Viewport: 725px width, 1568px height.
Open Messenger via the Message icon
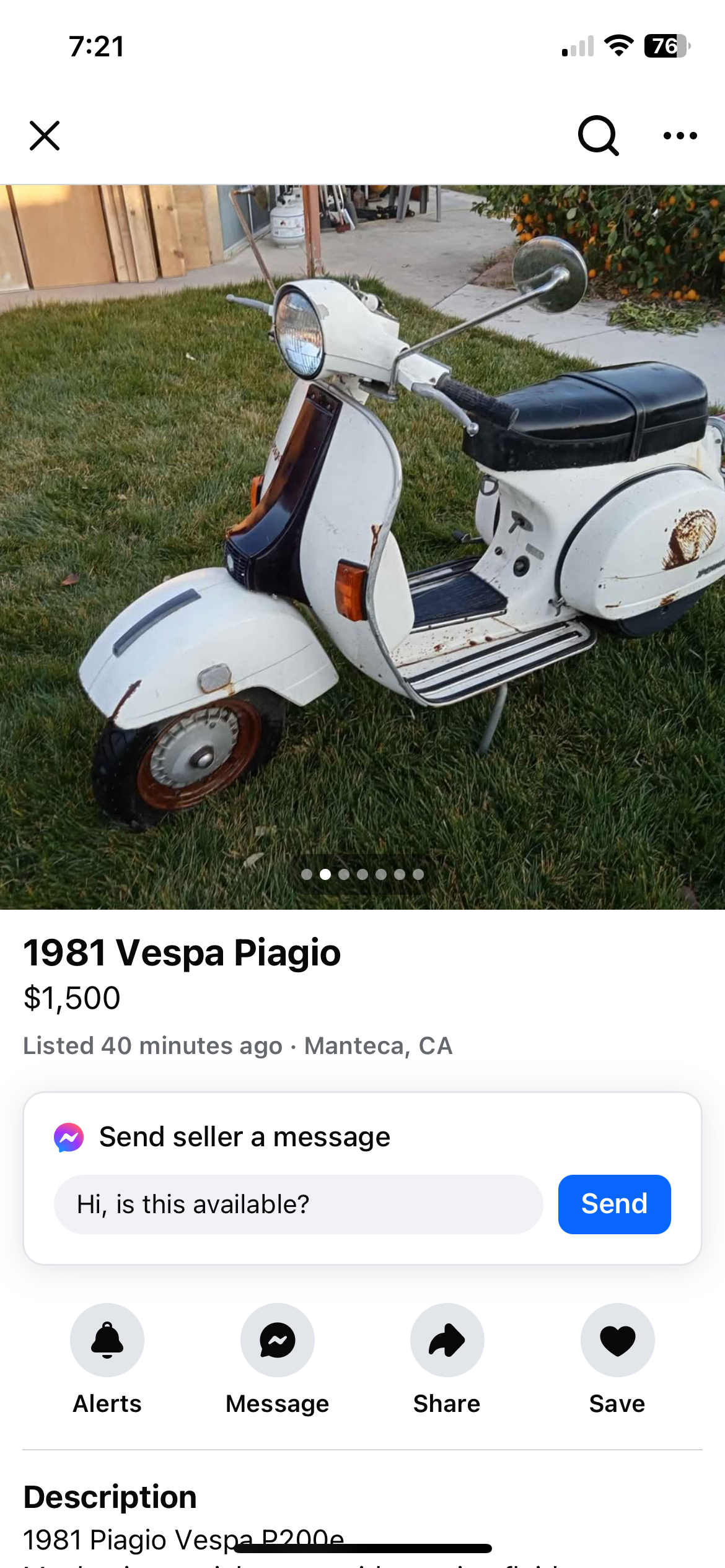coord(276,1339)
